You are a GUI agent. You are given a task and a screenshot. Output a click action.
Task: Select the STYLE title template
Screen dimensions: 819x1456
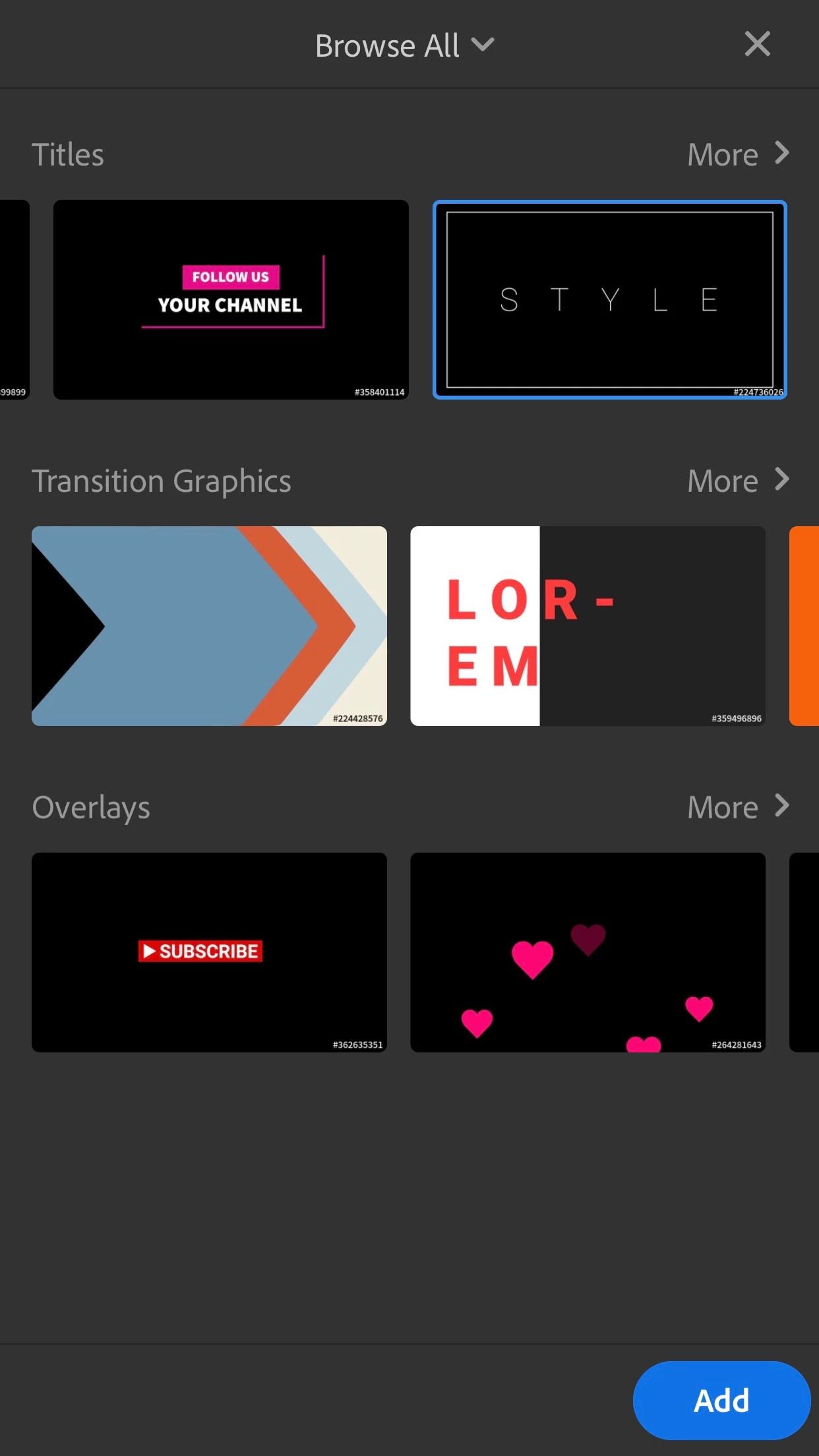pyautogui.click(x=609, y=299)
